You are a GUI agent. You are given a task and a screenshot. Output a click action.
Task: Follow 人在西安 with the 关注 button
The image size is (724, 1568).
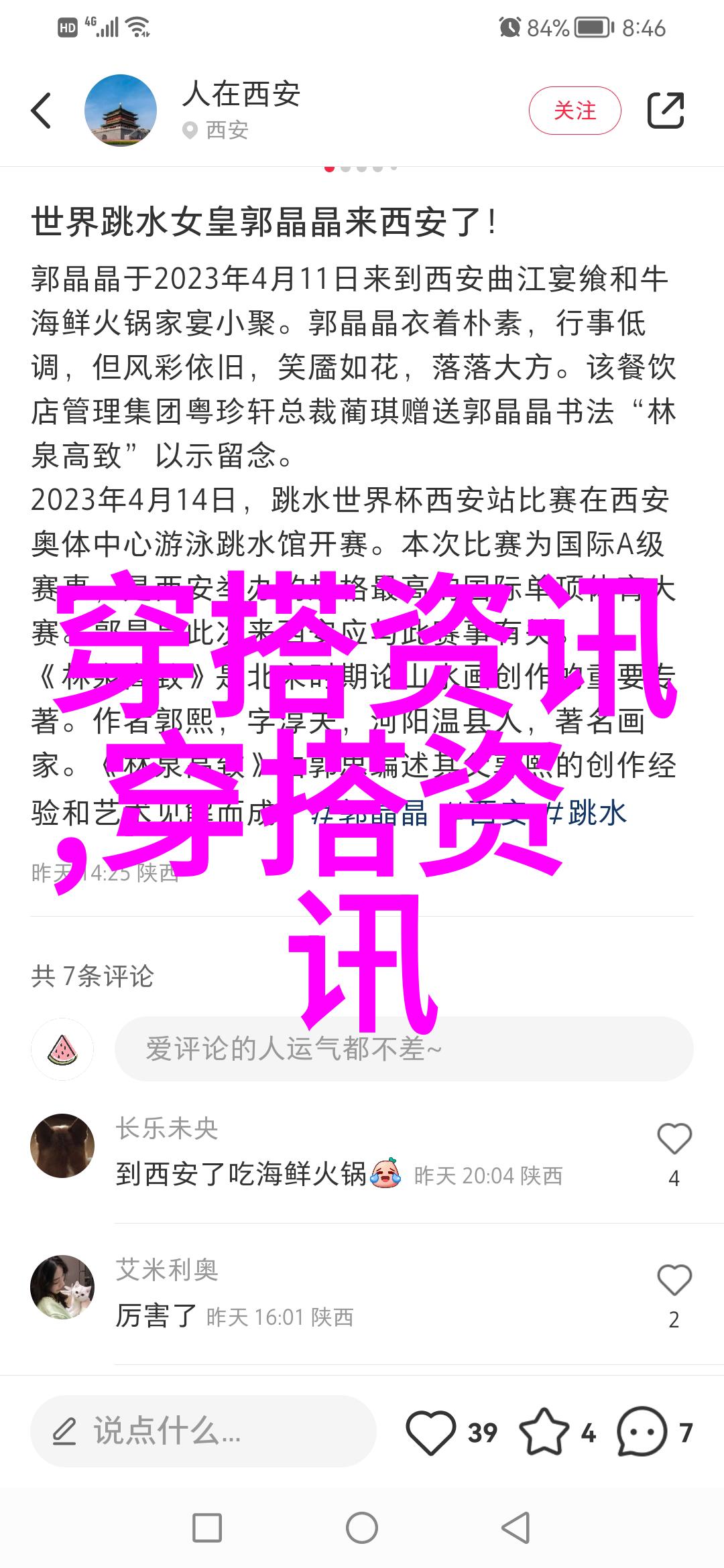click(575, 111)
